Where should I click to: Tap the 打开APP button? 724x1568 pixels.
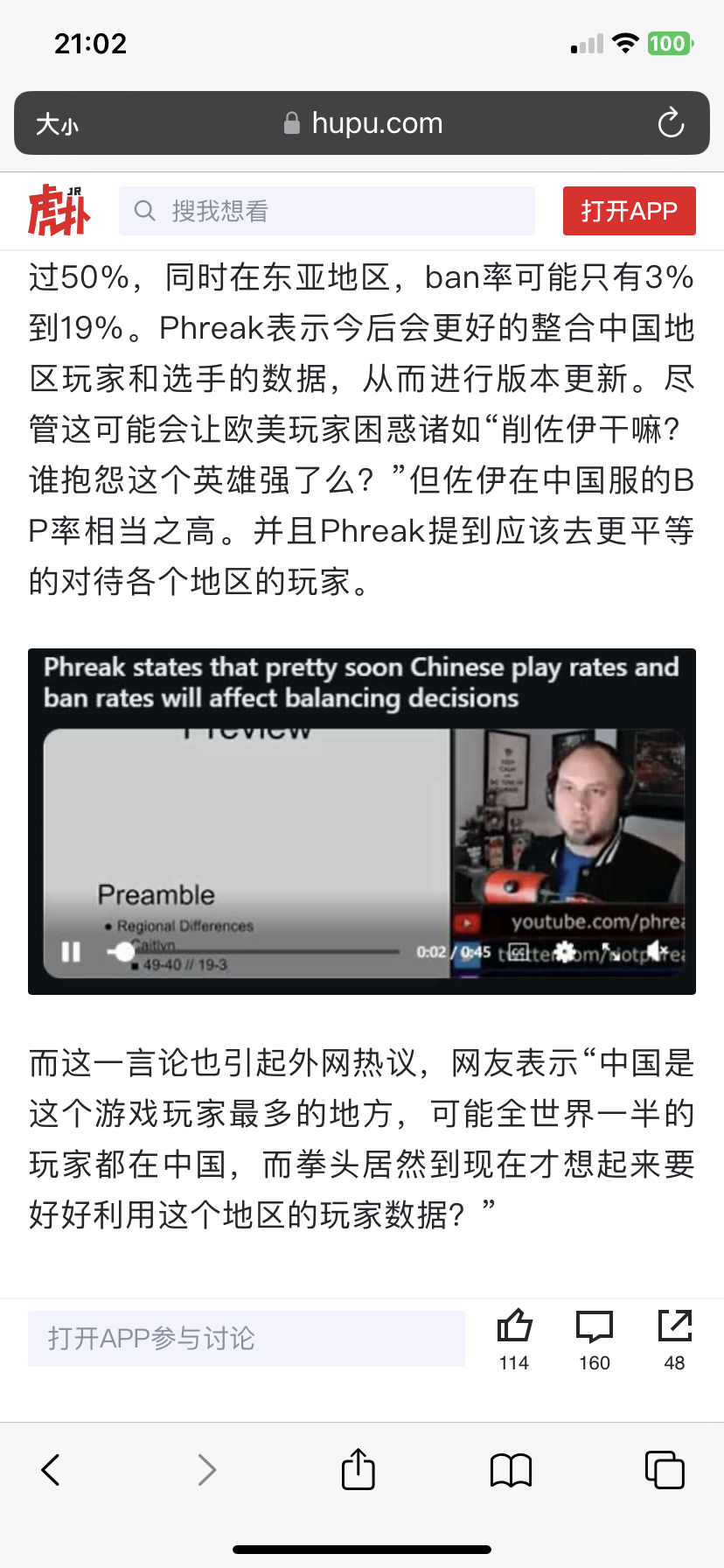point(629,211)
